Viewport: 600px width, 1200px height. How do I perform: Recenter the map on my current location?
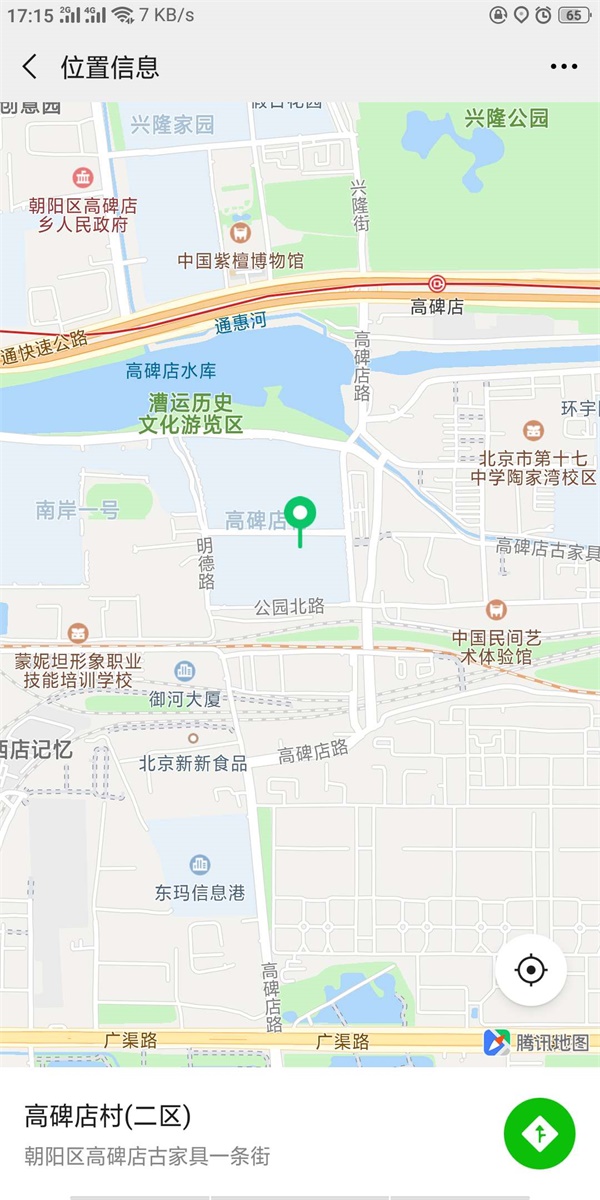pyautogui.click(x=531, y=969)
